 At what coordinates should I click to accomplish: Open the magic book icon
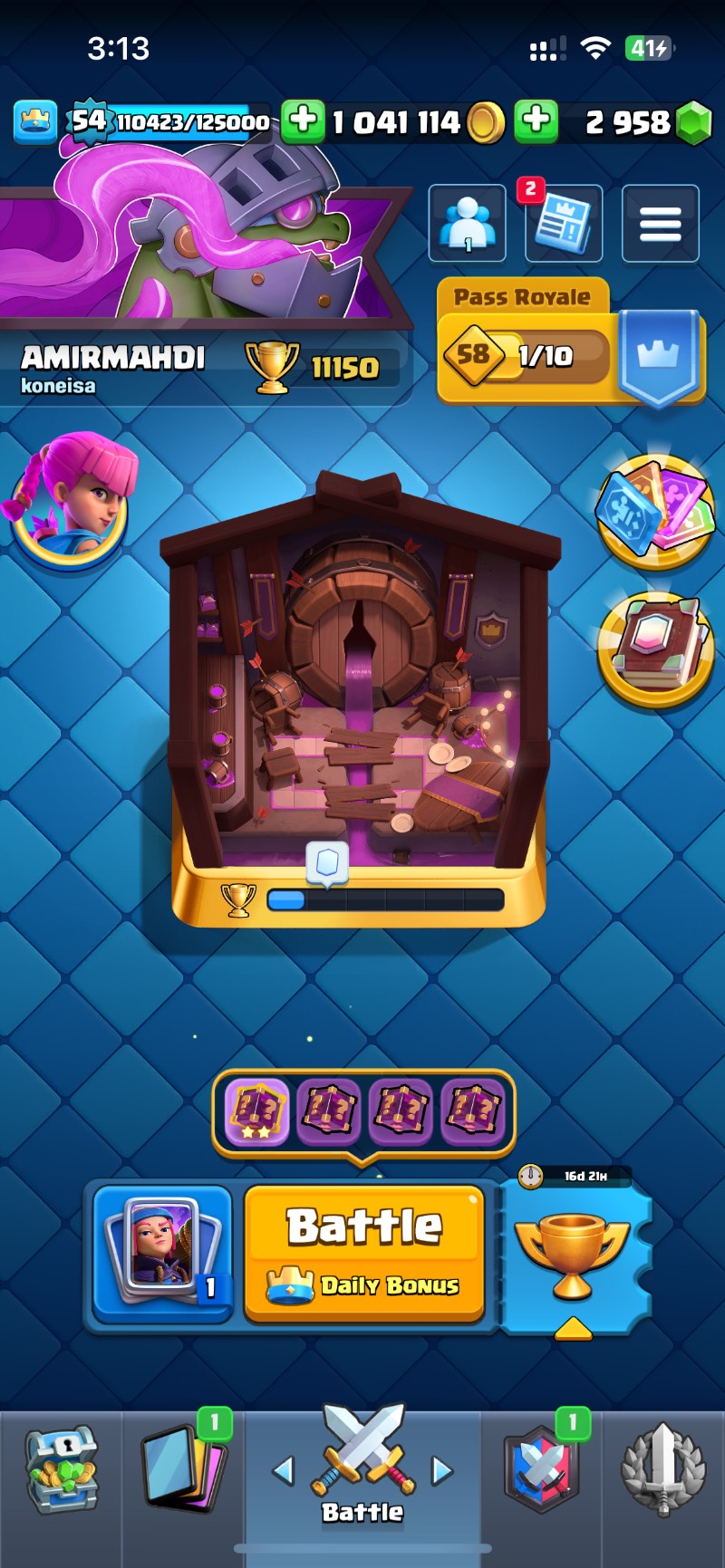656,648
